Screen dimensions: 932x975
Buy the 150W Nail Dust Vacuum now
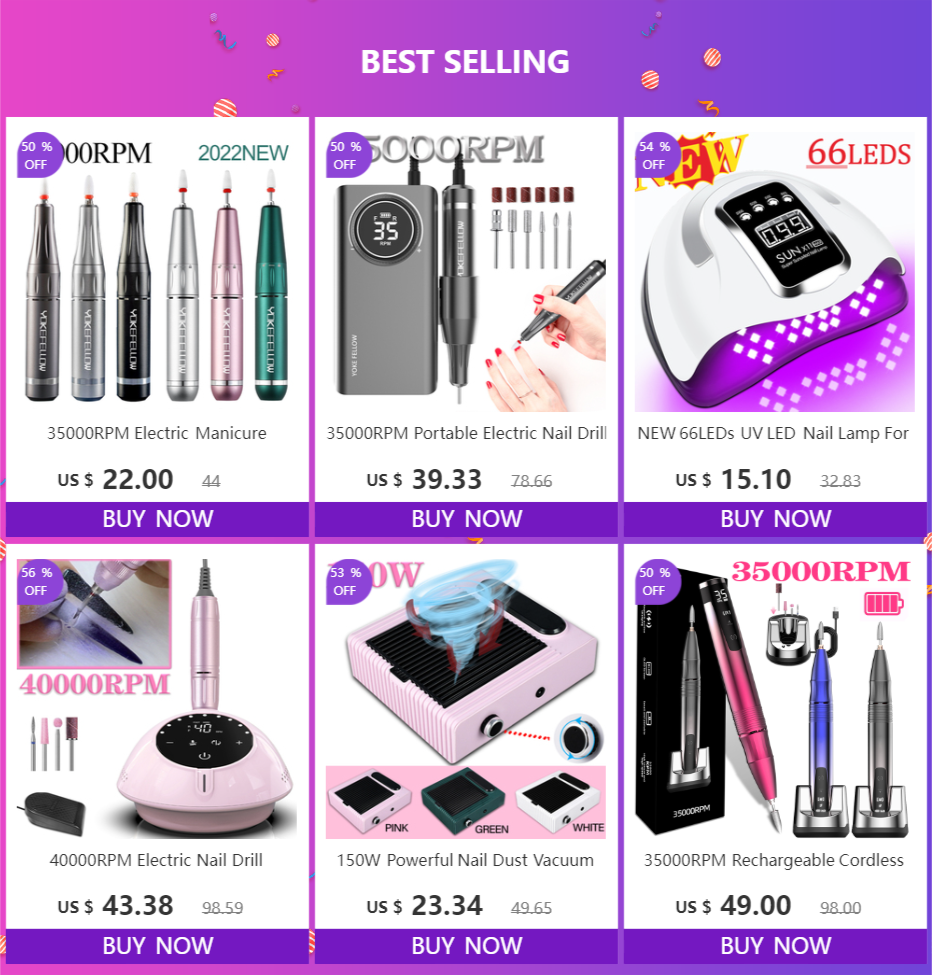466,946
